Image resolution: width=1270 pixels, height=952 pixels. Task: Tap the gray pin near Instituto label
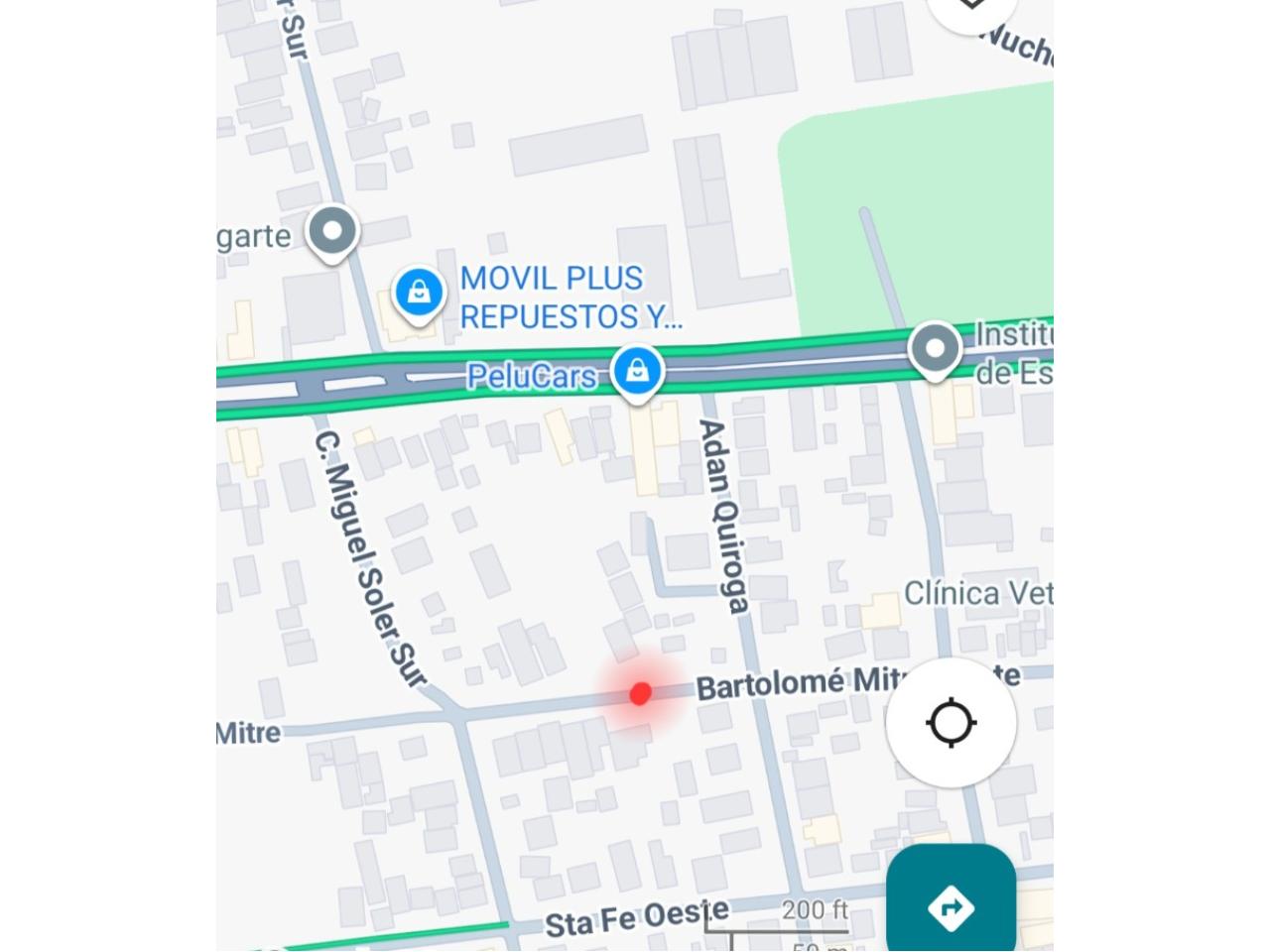pyautogui.click(x=935, y=349)
